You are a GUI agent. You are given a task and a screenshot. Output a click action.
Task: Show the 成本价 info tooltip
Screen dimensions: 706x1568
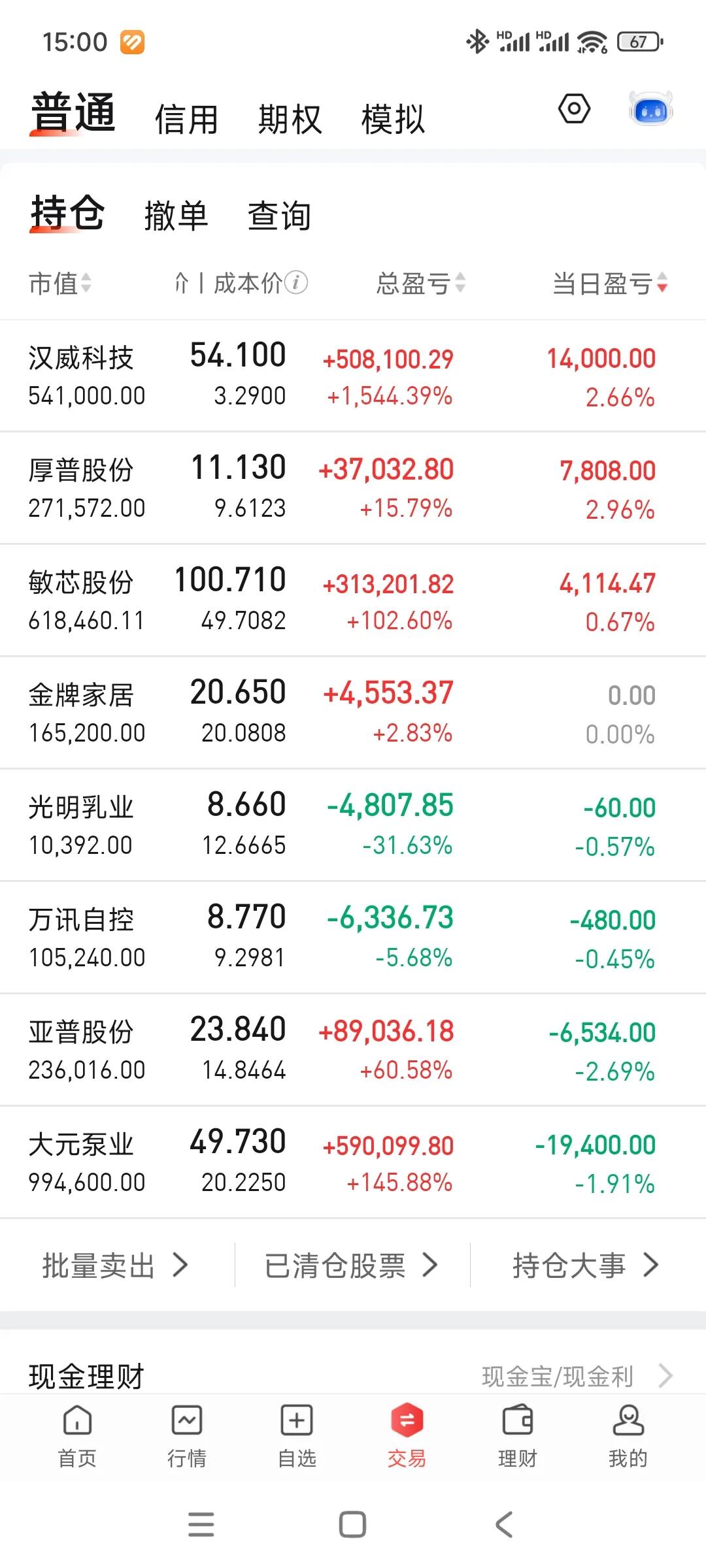296,283
